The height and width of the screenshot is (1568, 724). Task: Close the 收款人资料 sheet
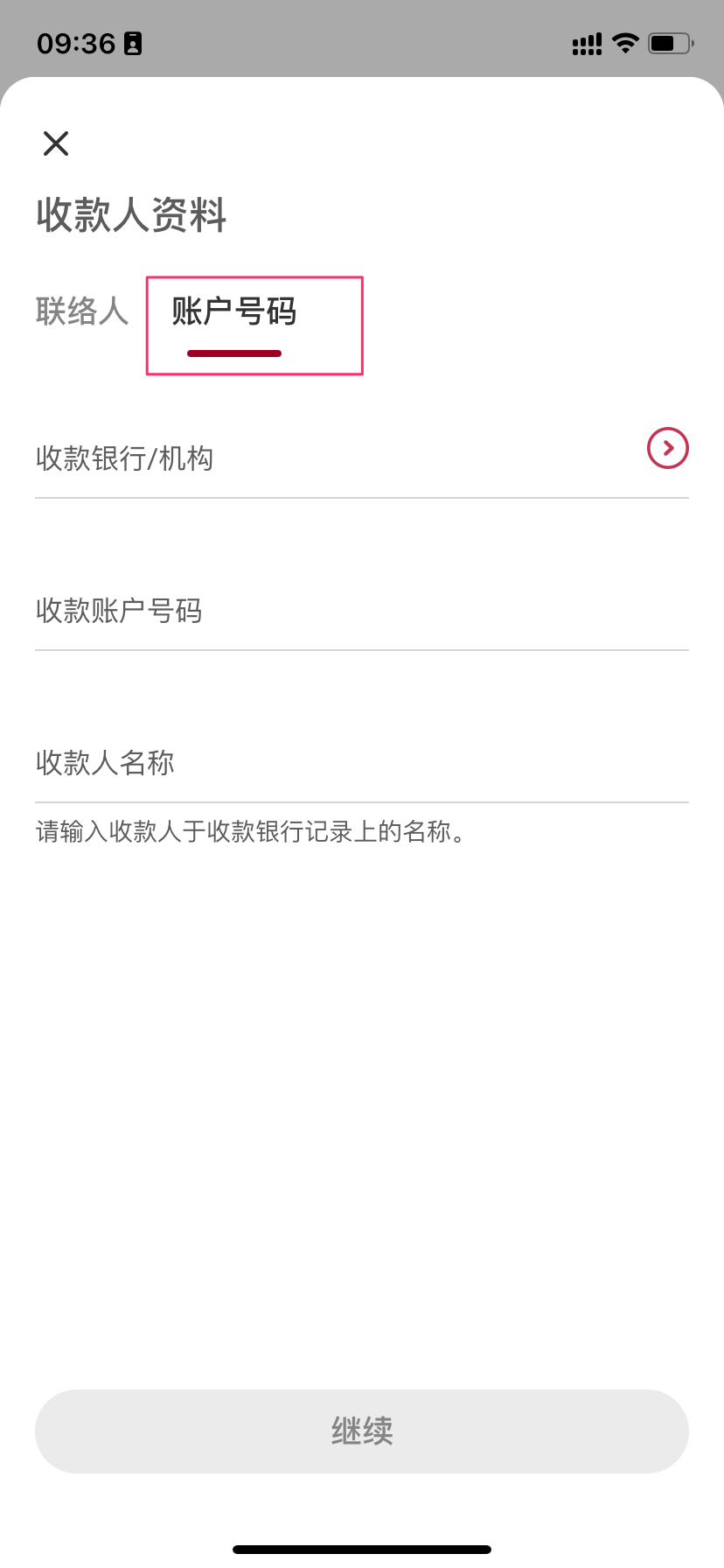pyautogui.click(x=56, y=143)
